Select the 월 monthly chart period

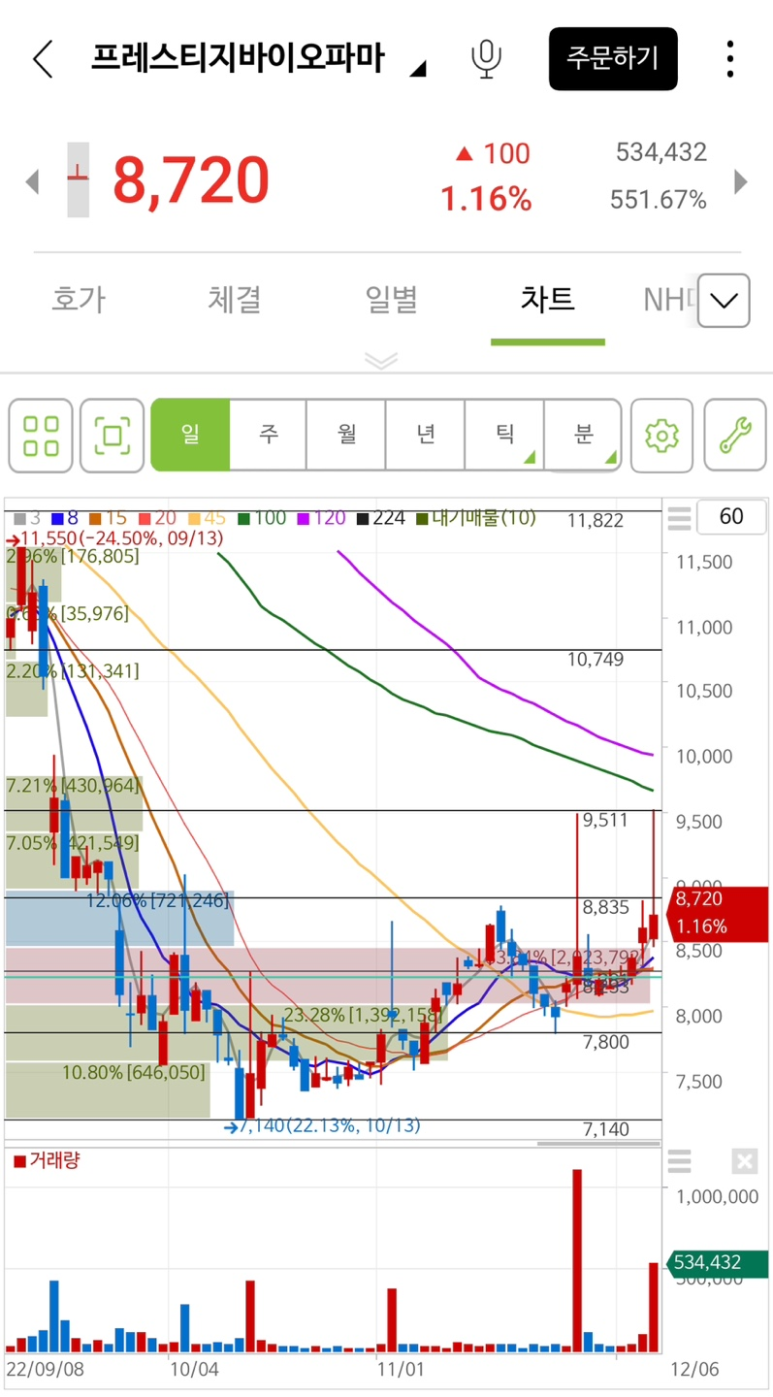tap(347, 435)
